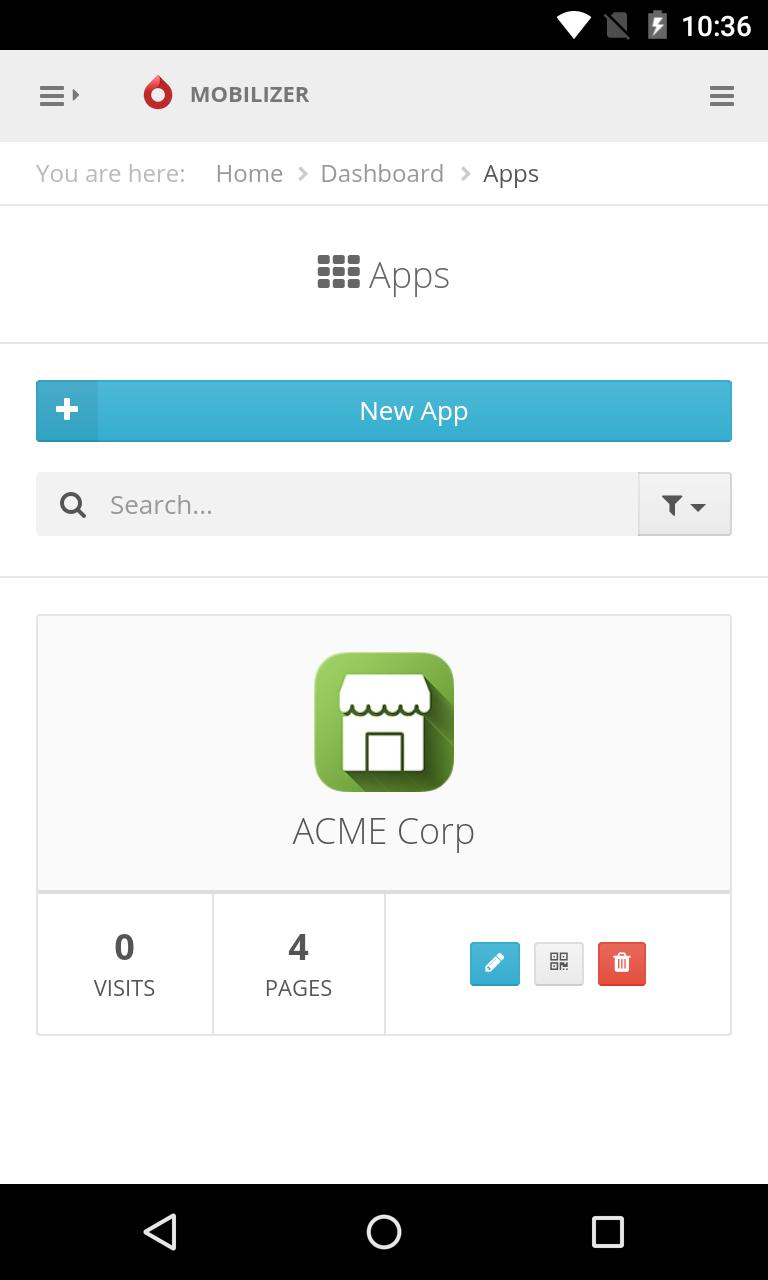The image size is (768, 1280).
Task: Focus the Search field
Action: pos(360,505)
